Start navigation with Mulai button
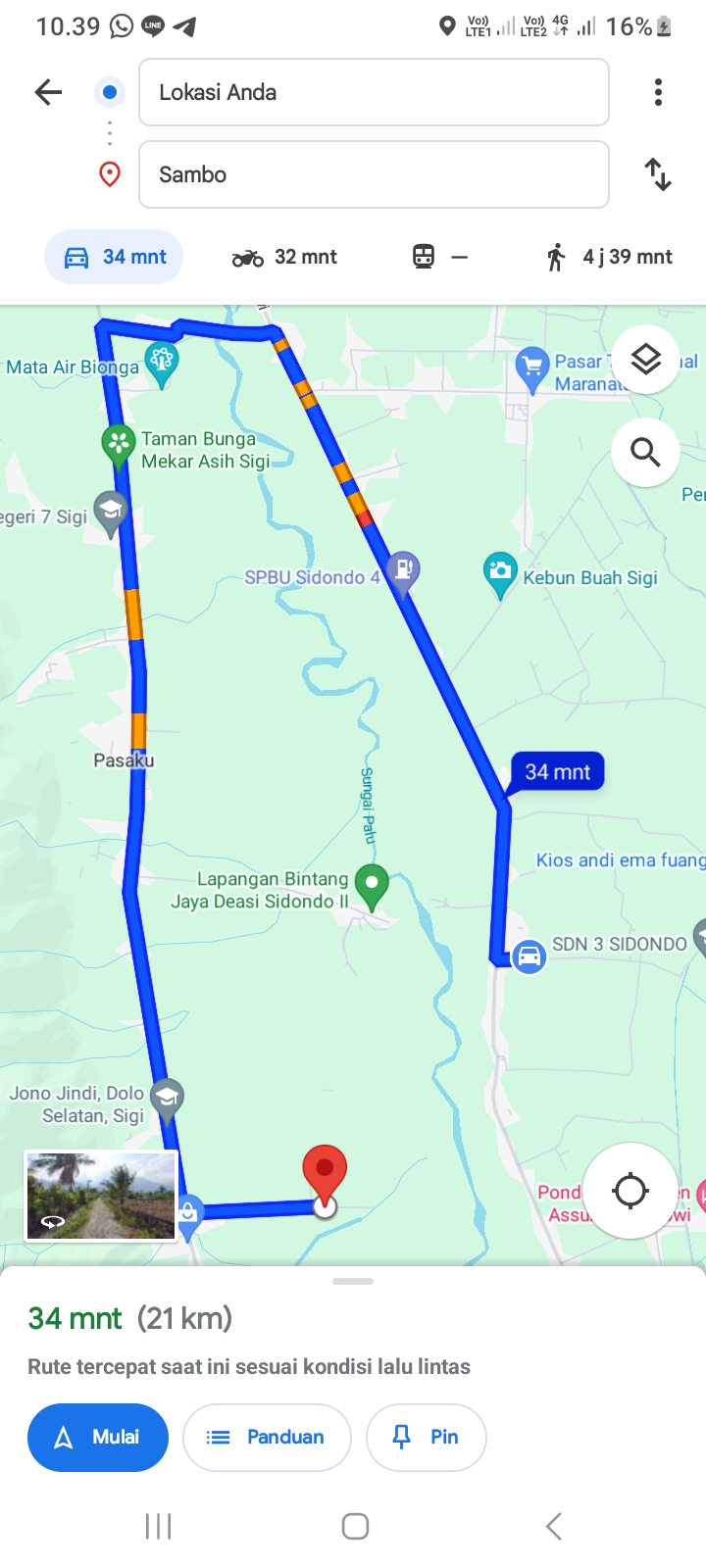Viewport: 706px width, 1568px height. pyautogui.click(x=98, y=1438)
